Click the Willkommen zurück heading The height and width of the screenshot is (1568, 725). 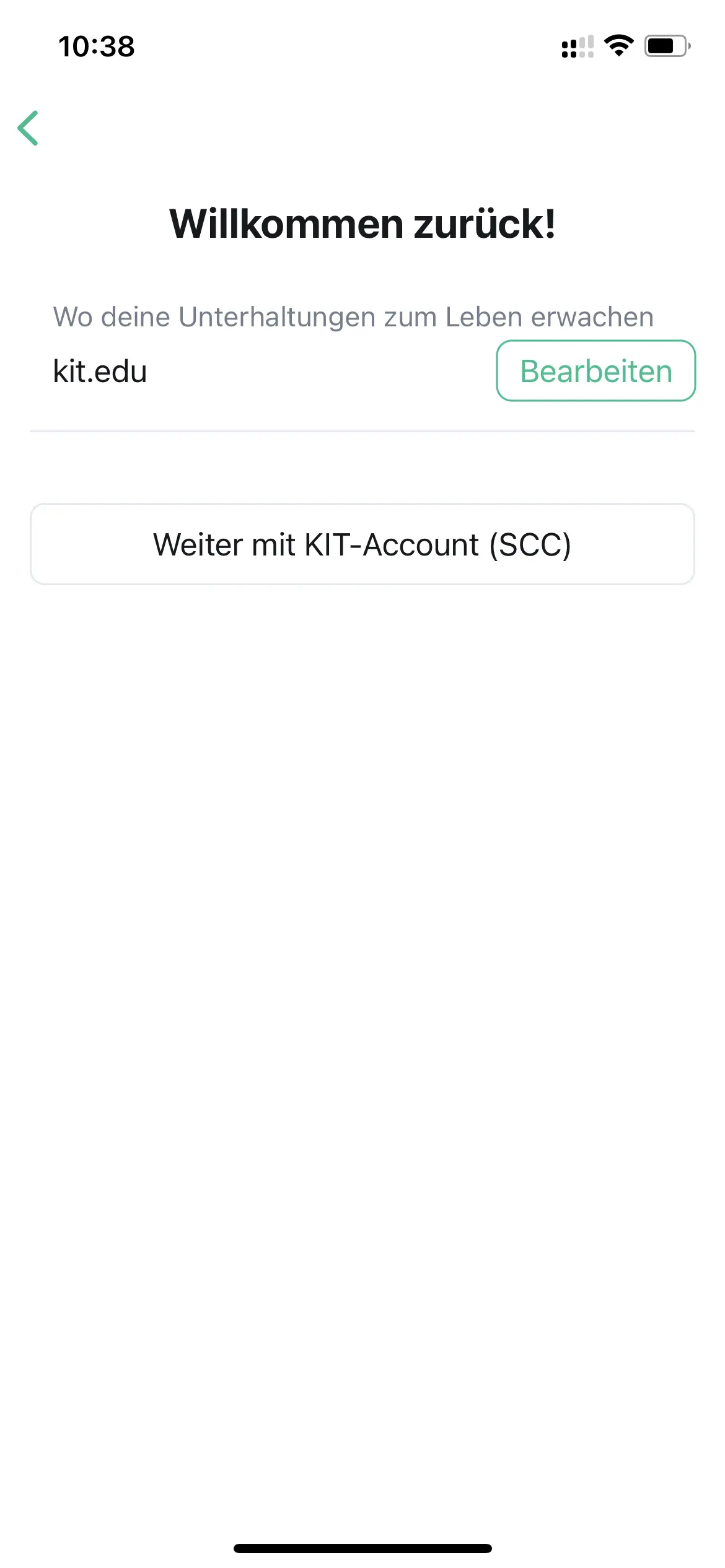(362, 224)
